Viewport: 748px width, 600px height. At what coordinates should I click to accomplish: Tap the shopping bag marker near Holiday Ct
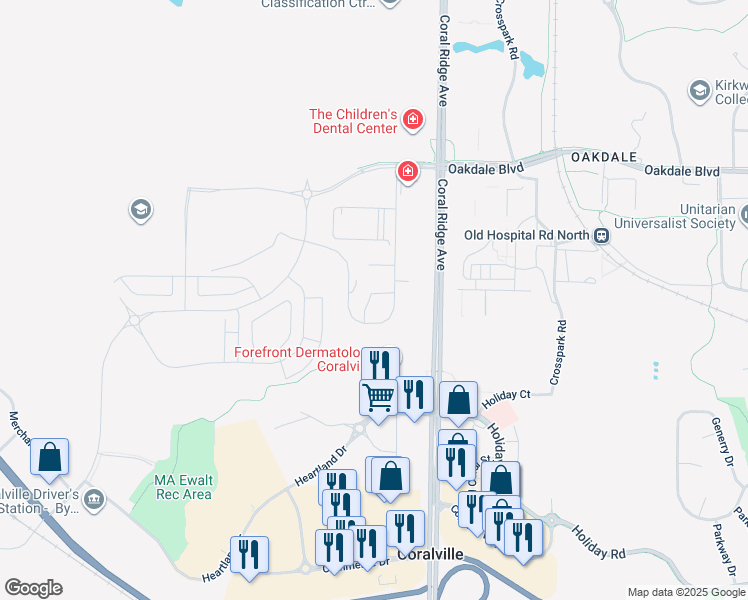[x=458, y=399]
